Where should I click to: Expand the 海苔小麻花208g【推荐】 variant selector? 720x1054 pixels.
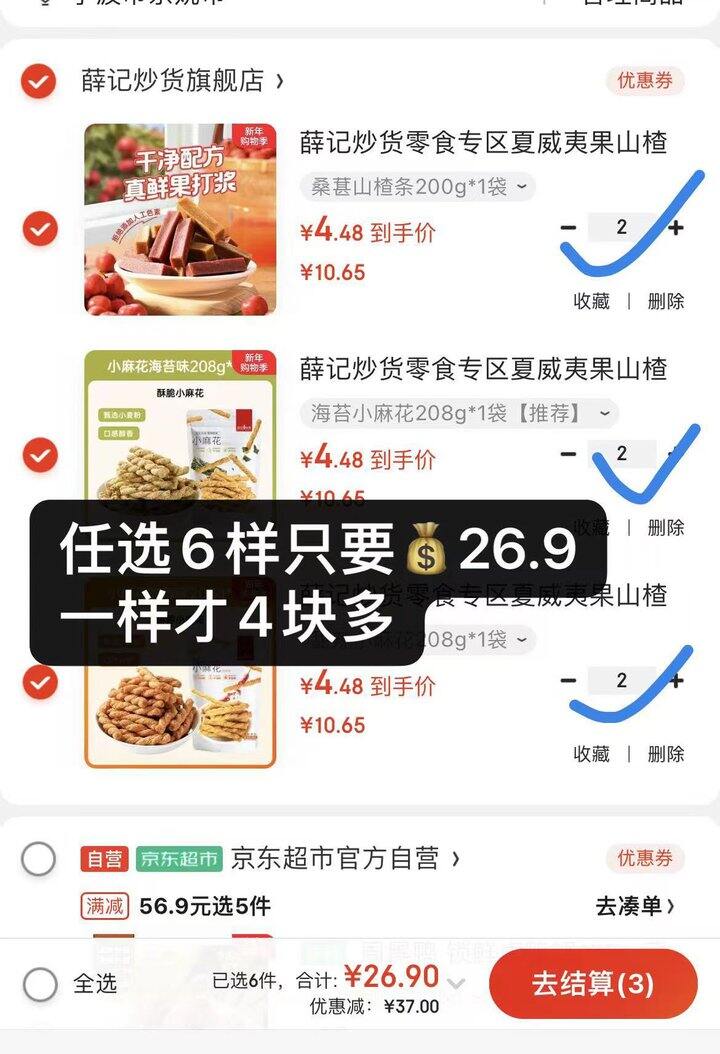[455, 414]
